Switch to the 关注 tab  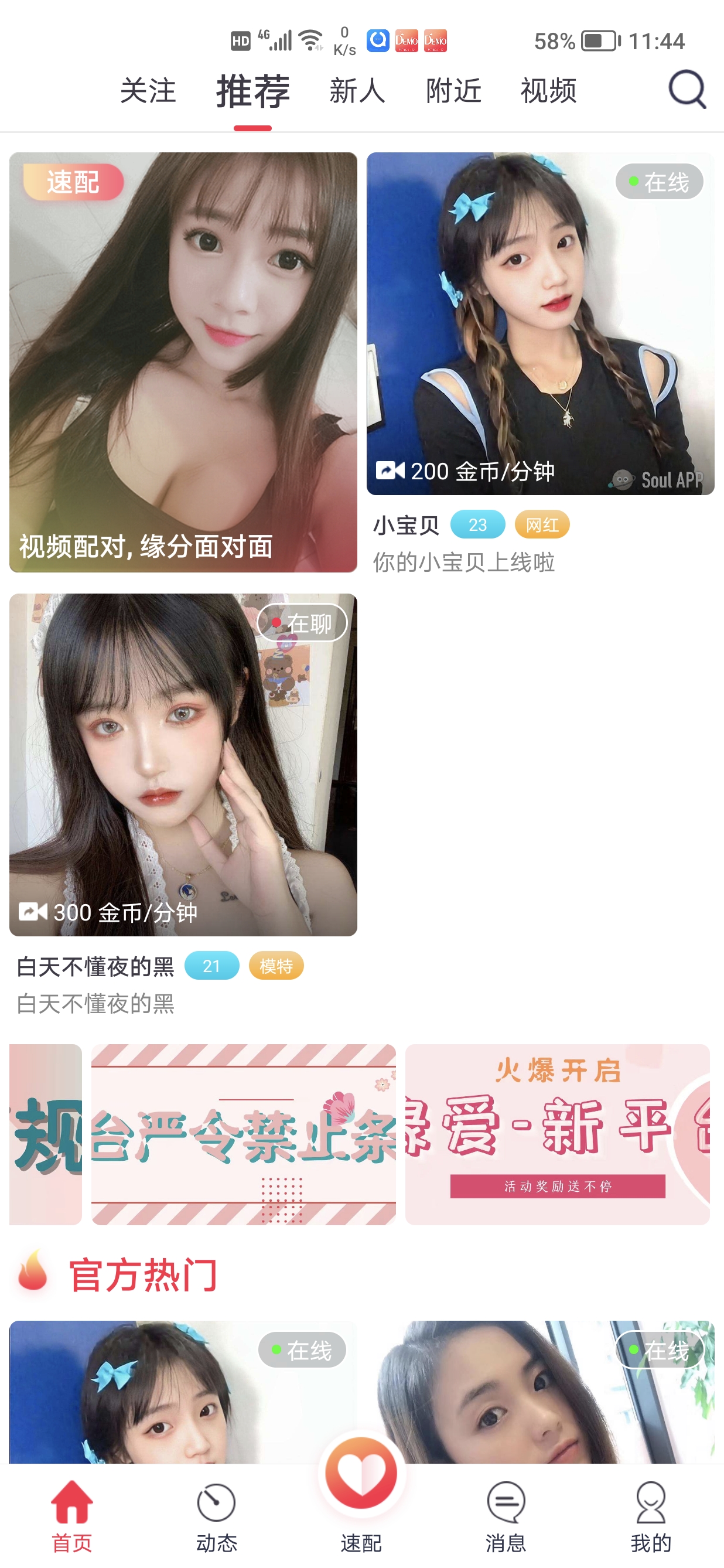[148, 91]
